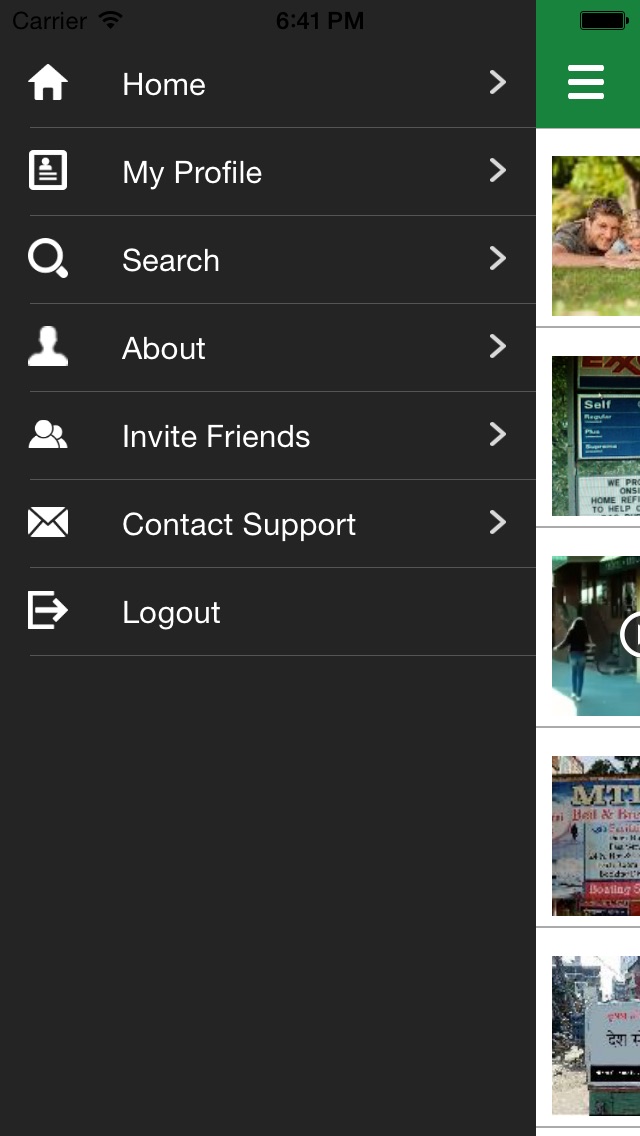Close the drawer with the hamburger button
The height and width of the screenshot is (1136, 640).
[x=586, y=82]
